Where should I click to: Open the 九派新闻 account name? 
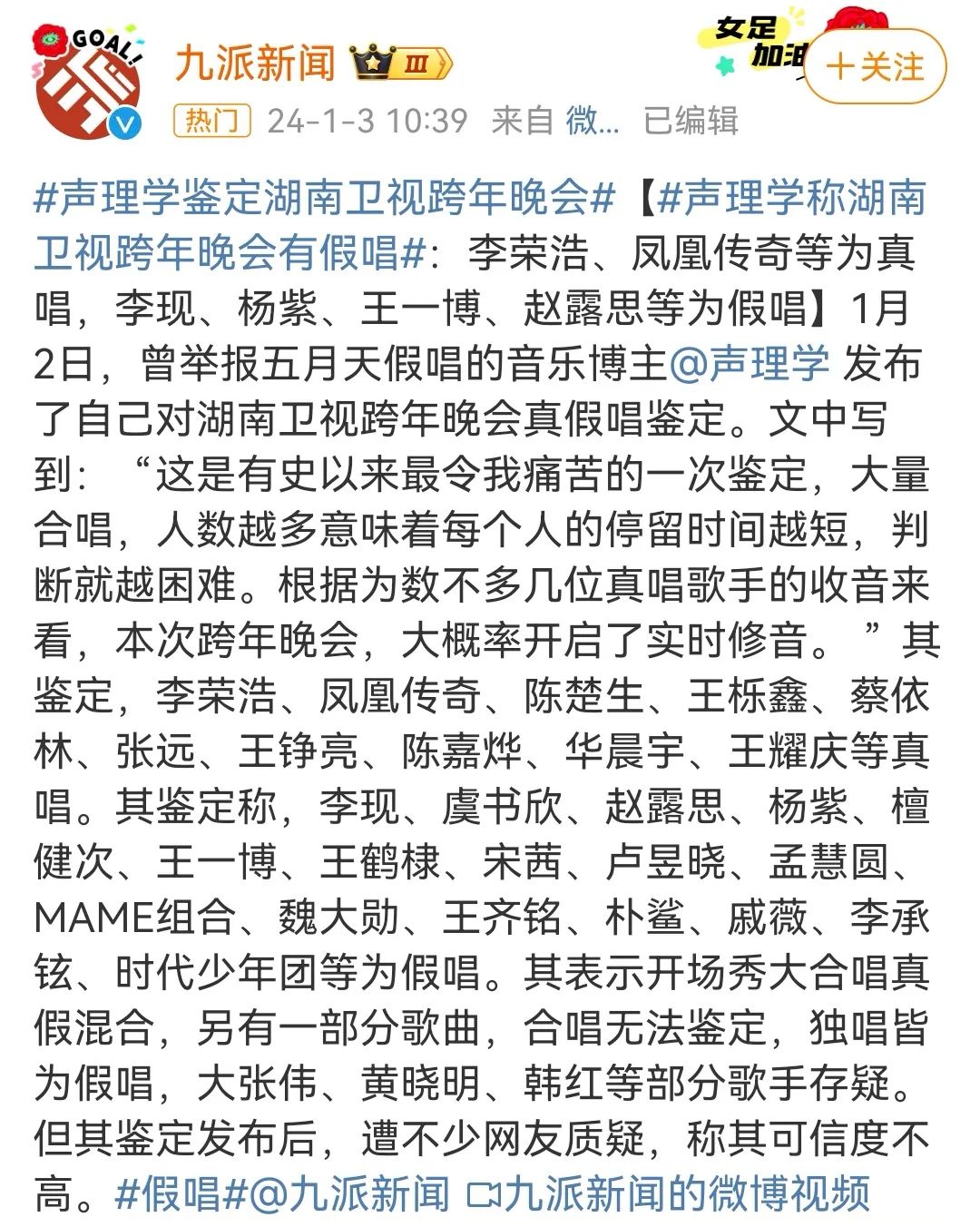point(255,64)
